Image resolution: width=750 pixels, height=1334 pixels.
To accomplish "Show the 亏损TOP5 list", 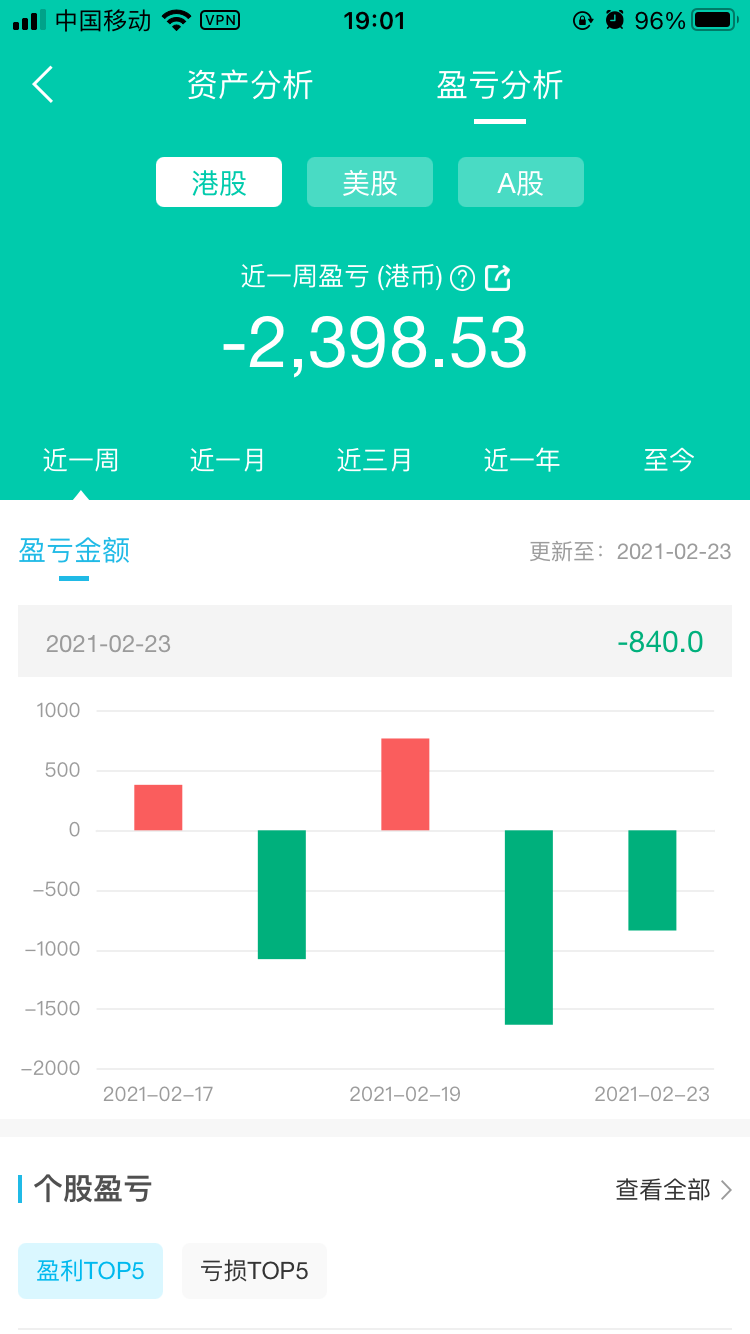I will (254, 1271).
